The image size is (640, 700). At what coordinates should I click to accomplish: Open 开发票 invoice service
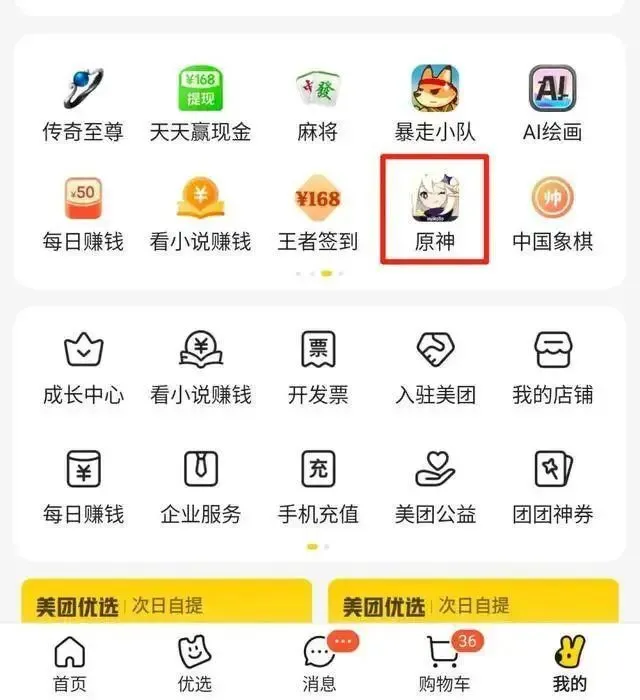pos(318,362)
